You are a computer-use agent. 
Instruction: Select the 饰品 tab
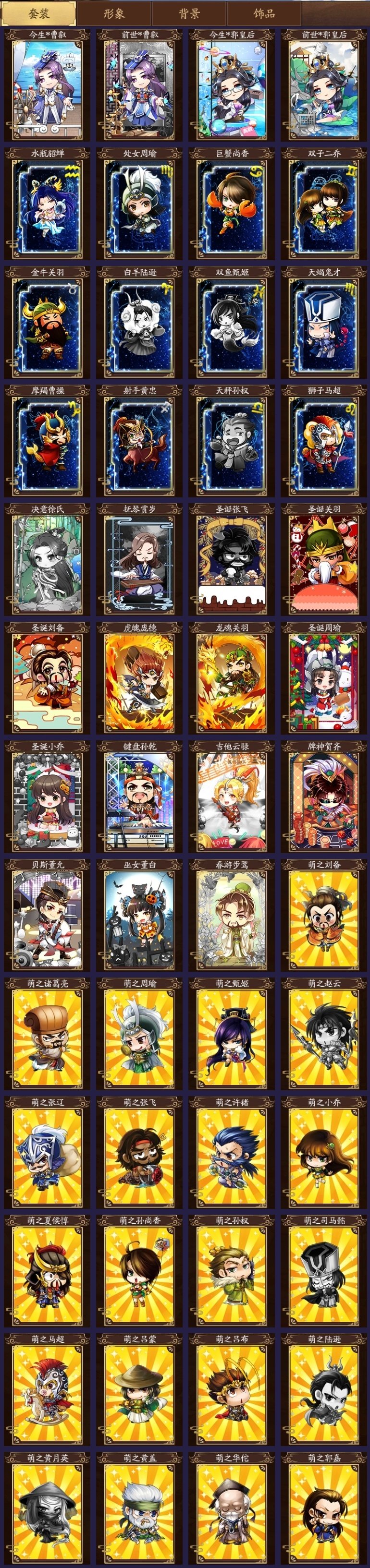pyautogui.click(x=264, y=13)
